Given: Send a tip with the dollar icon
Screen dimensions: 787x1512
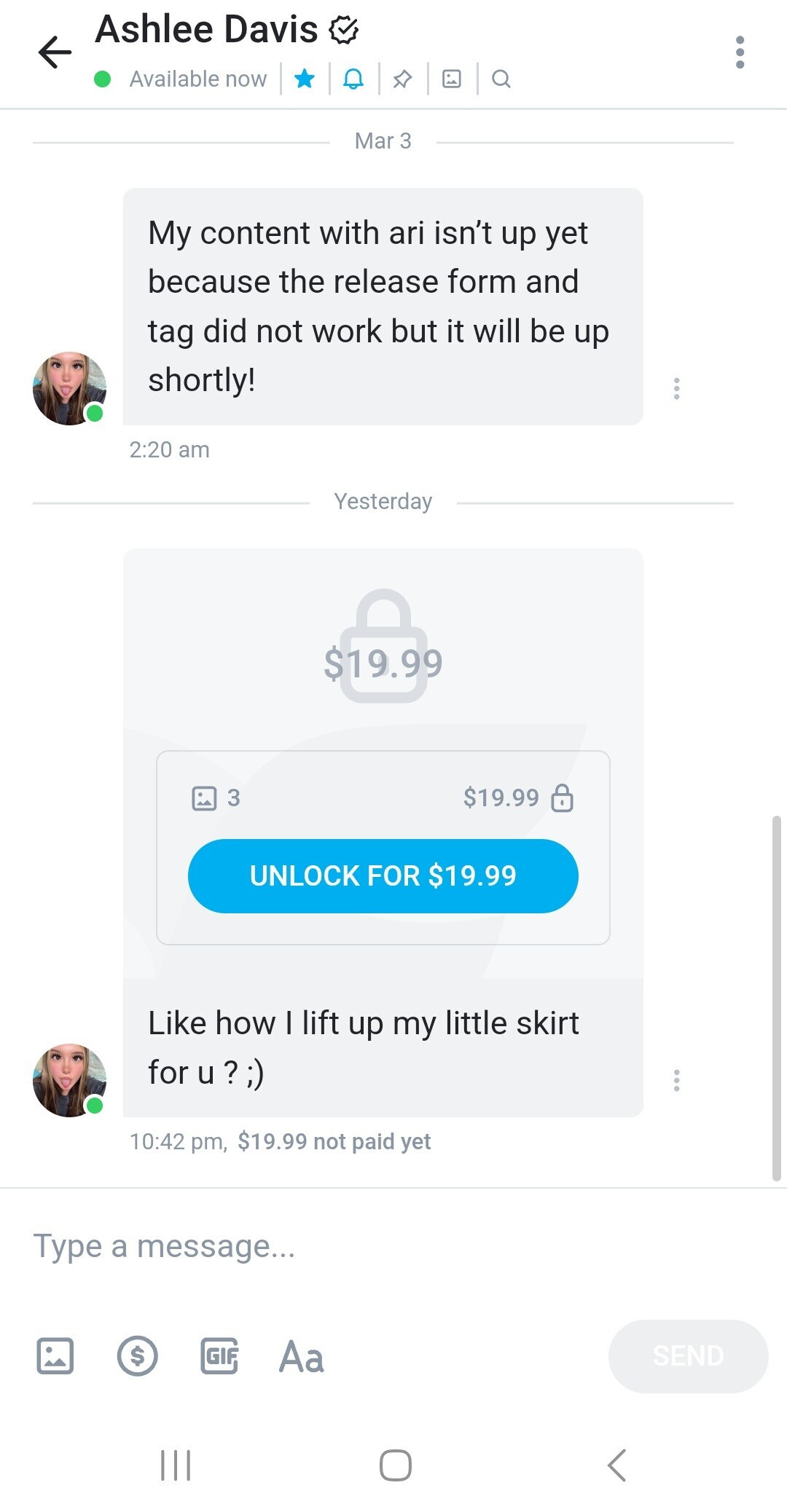Looking at the screenshot, I should coord(137,1356).
